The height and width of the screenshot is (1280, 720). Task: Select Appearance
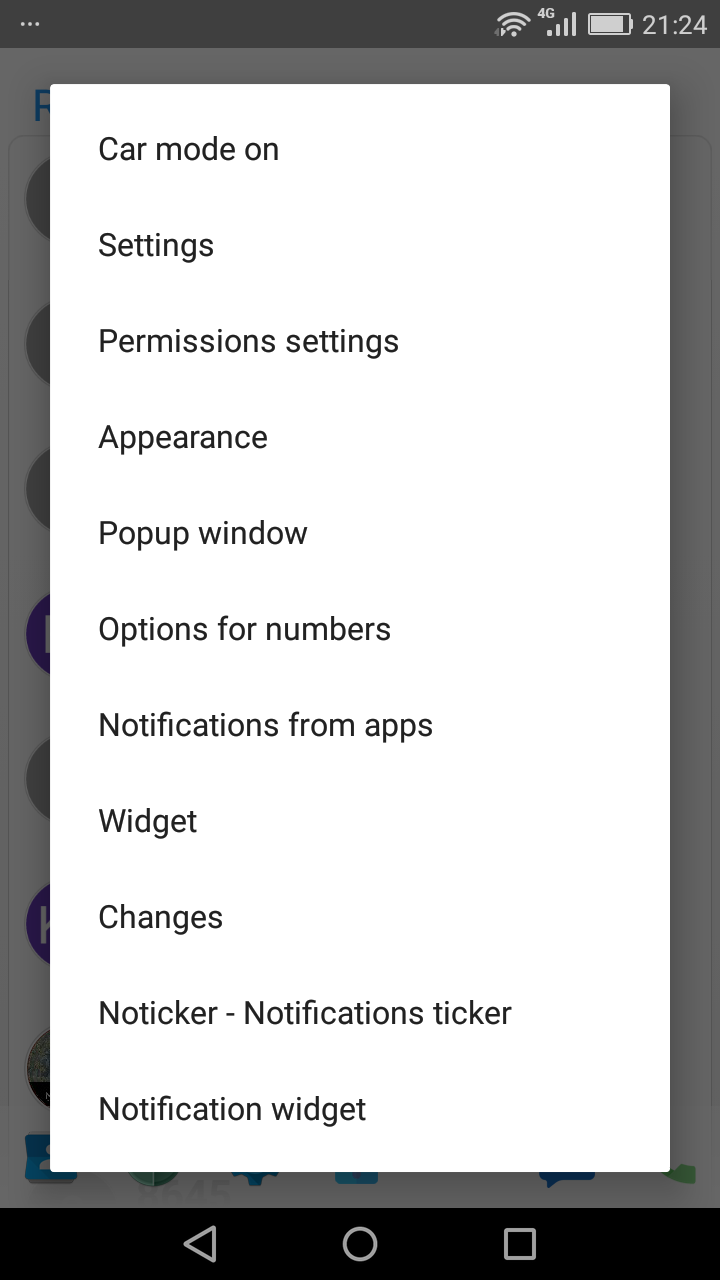coord(183,437)
